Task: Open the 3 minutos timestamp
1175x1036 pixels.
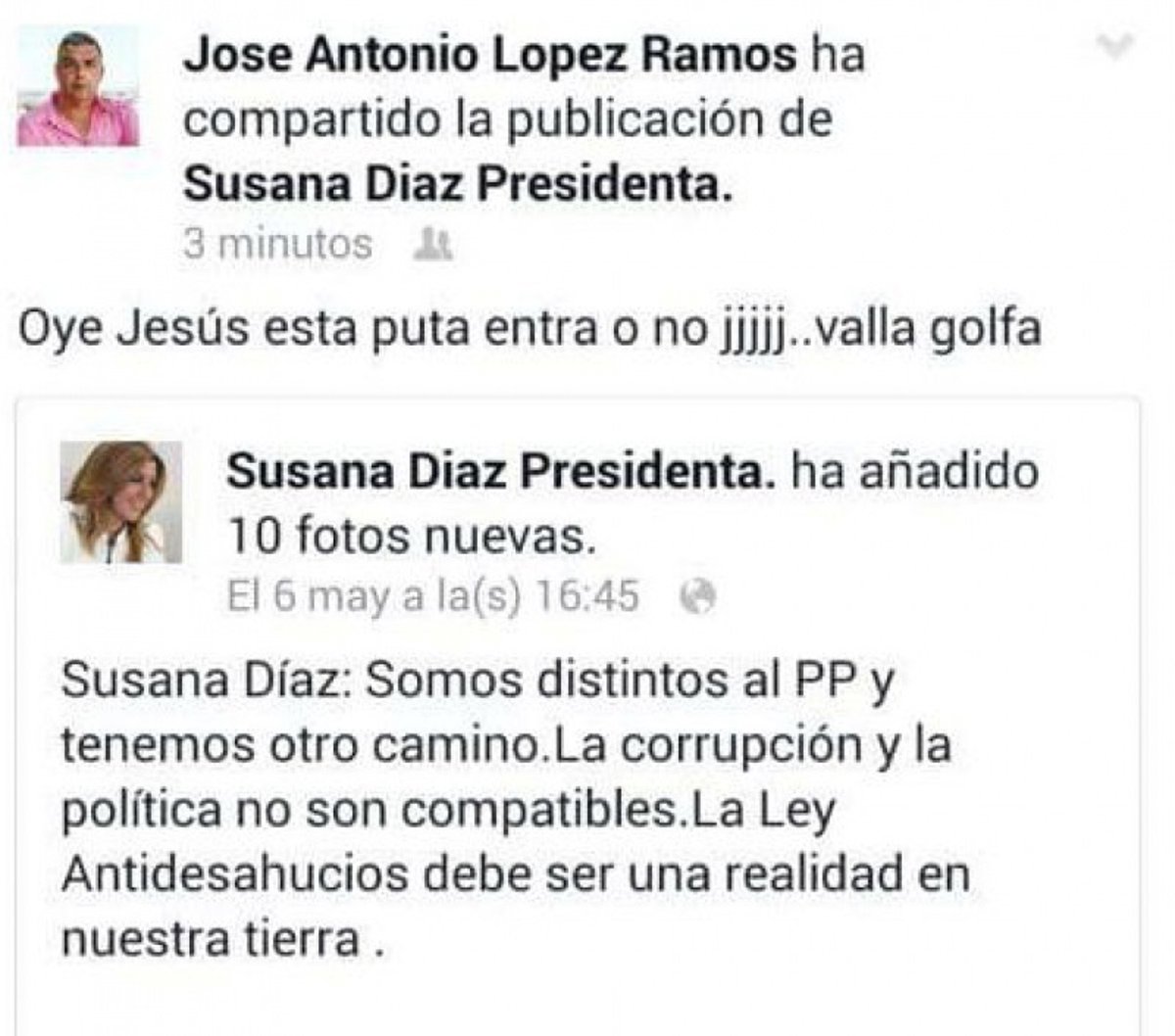Action: (x=278, y=243)
